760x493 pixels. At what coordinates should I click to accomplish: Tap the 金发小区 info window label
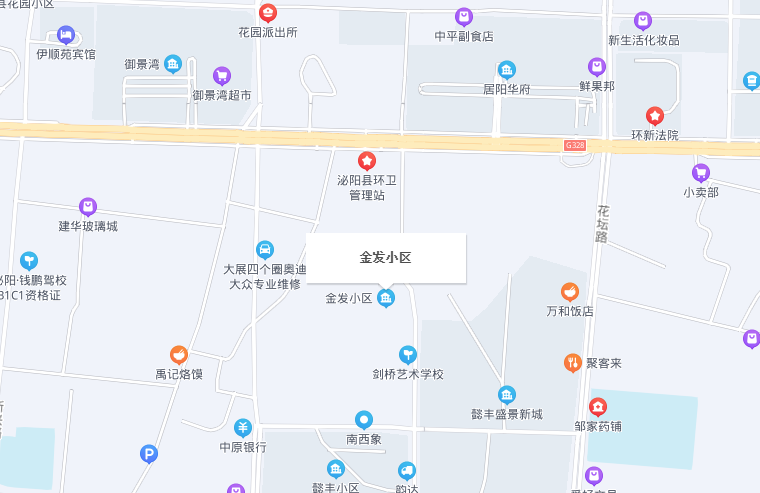386,258
